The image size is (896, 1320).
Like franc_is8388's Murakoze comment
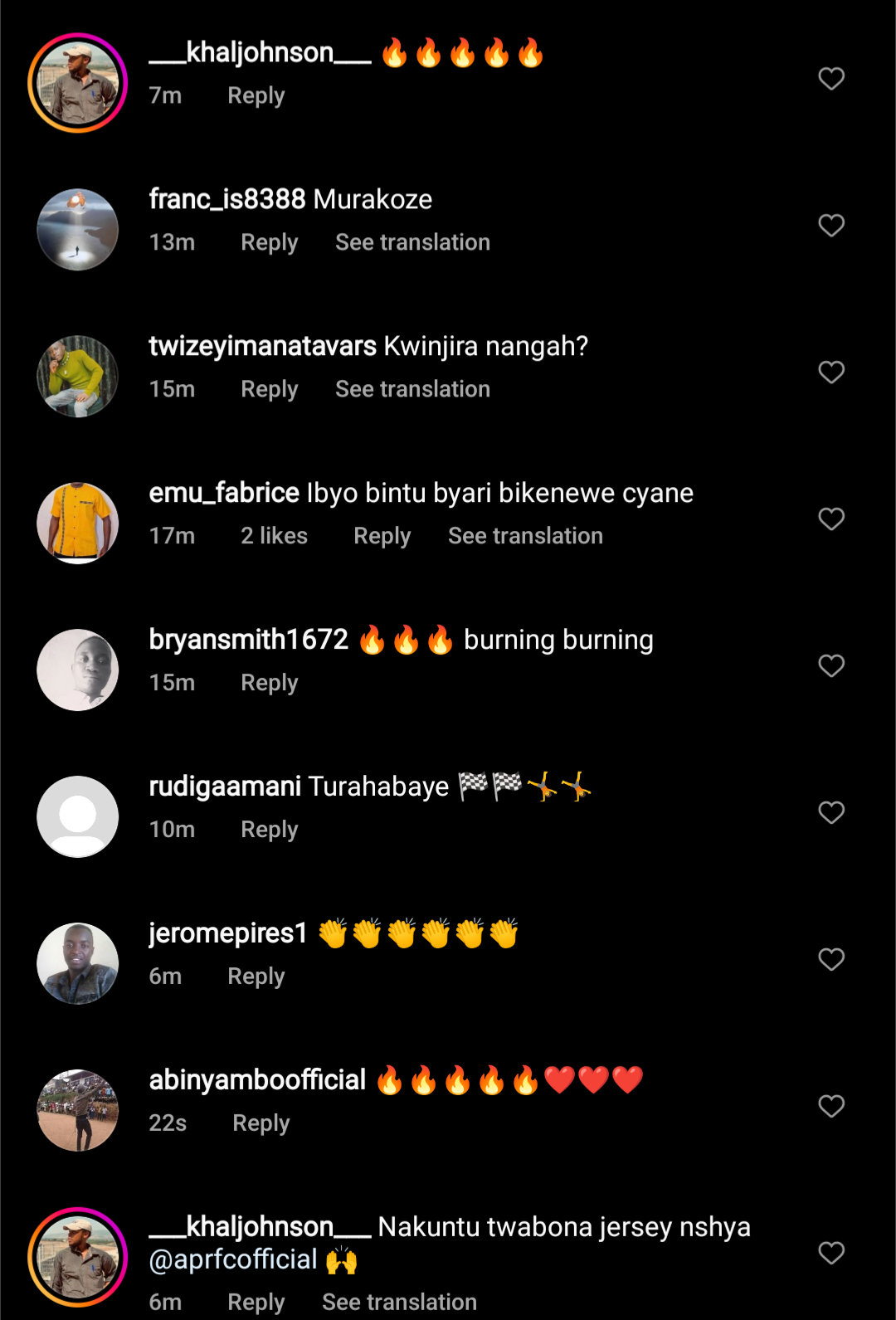(830, 226)
